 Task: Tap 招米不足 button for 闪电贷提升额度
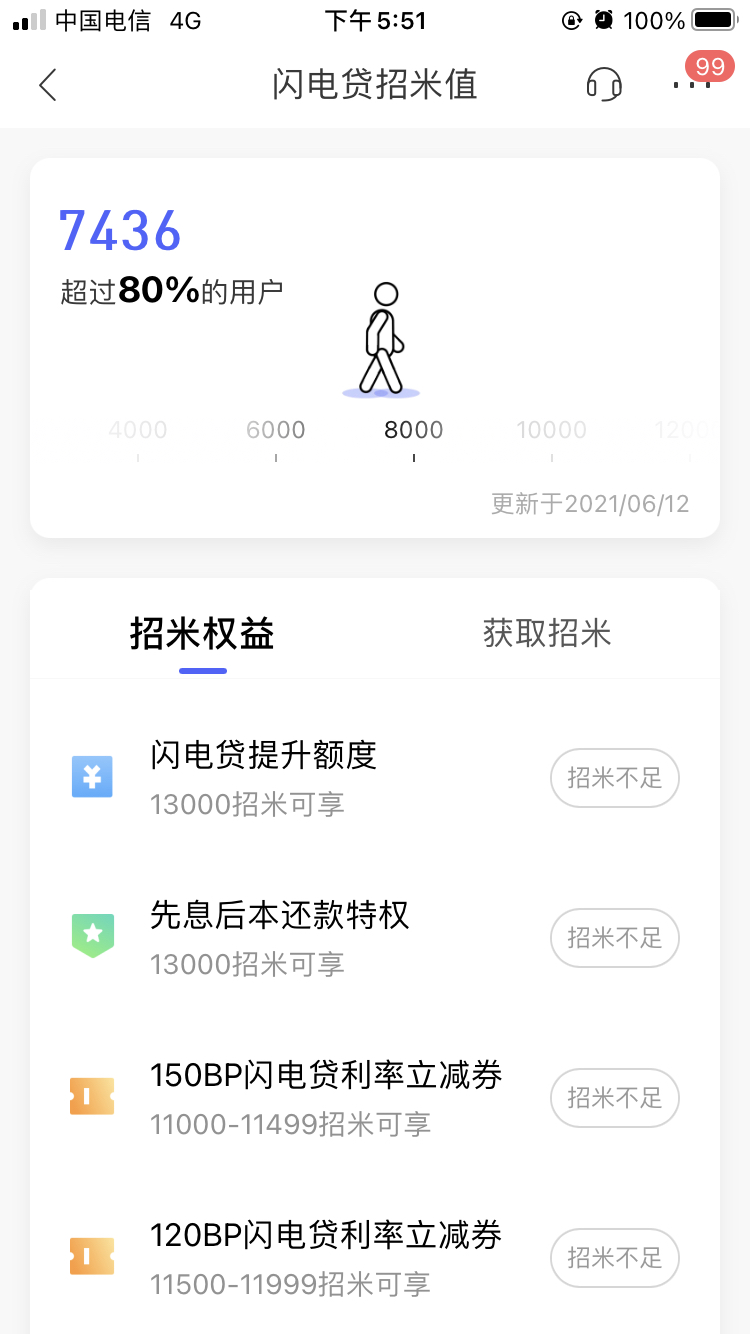coord(615,778)
